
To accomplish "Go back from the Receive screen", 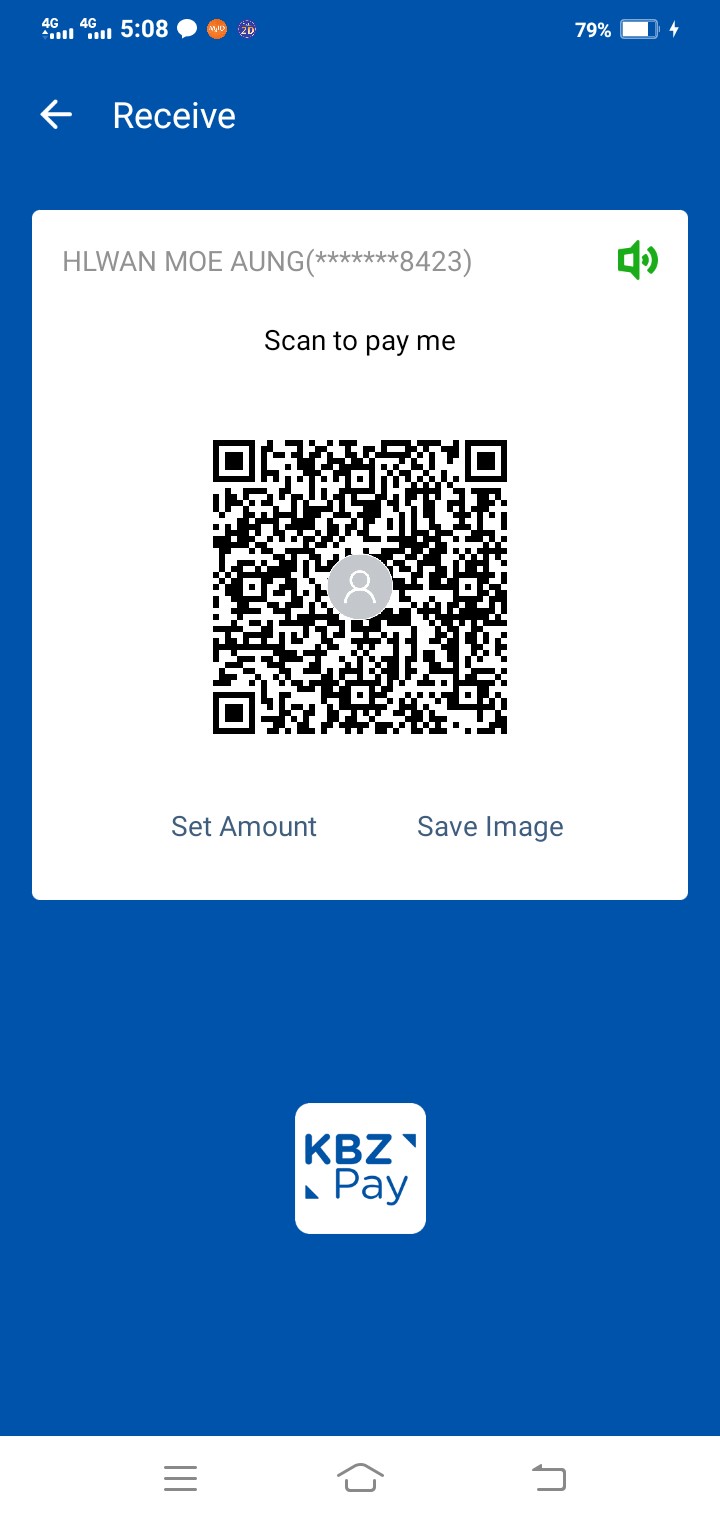I will click(x=56, y=116).
